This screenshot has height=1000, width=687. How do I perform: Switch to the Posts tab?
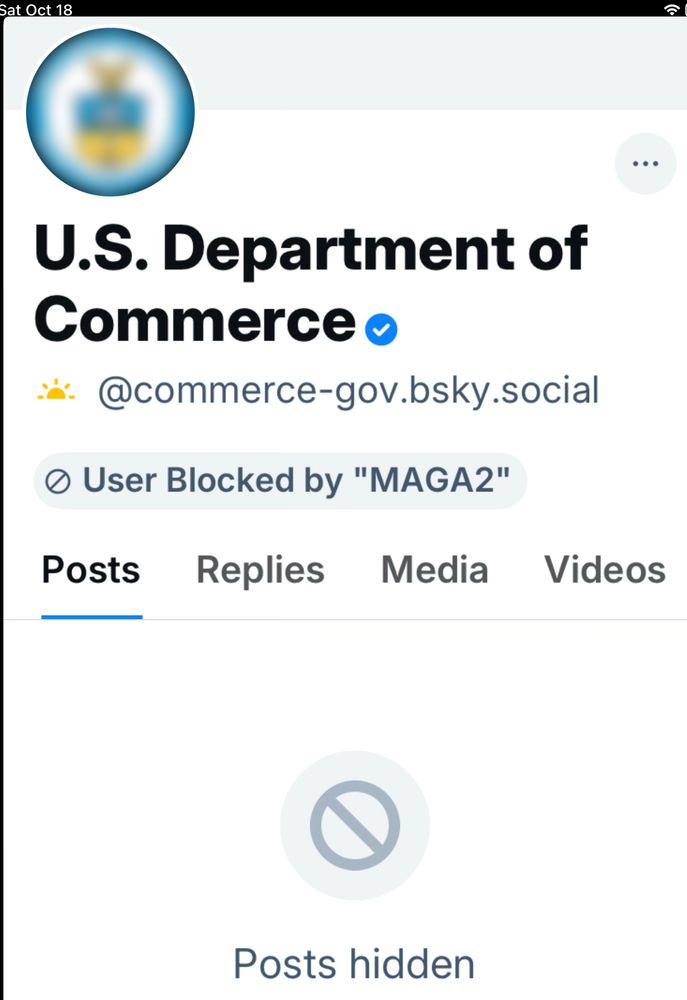(91, 570)
